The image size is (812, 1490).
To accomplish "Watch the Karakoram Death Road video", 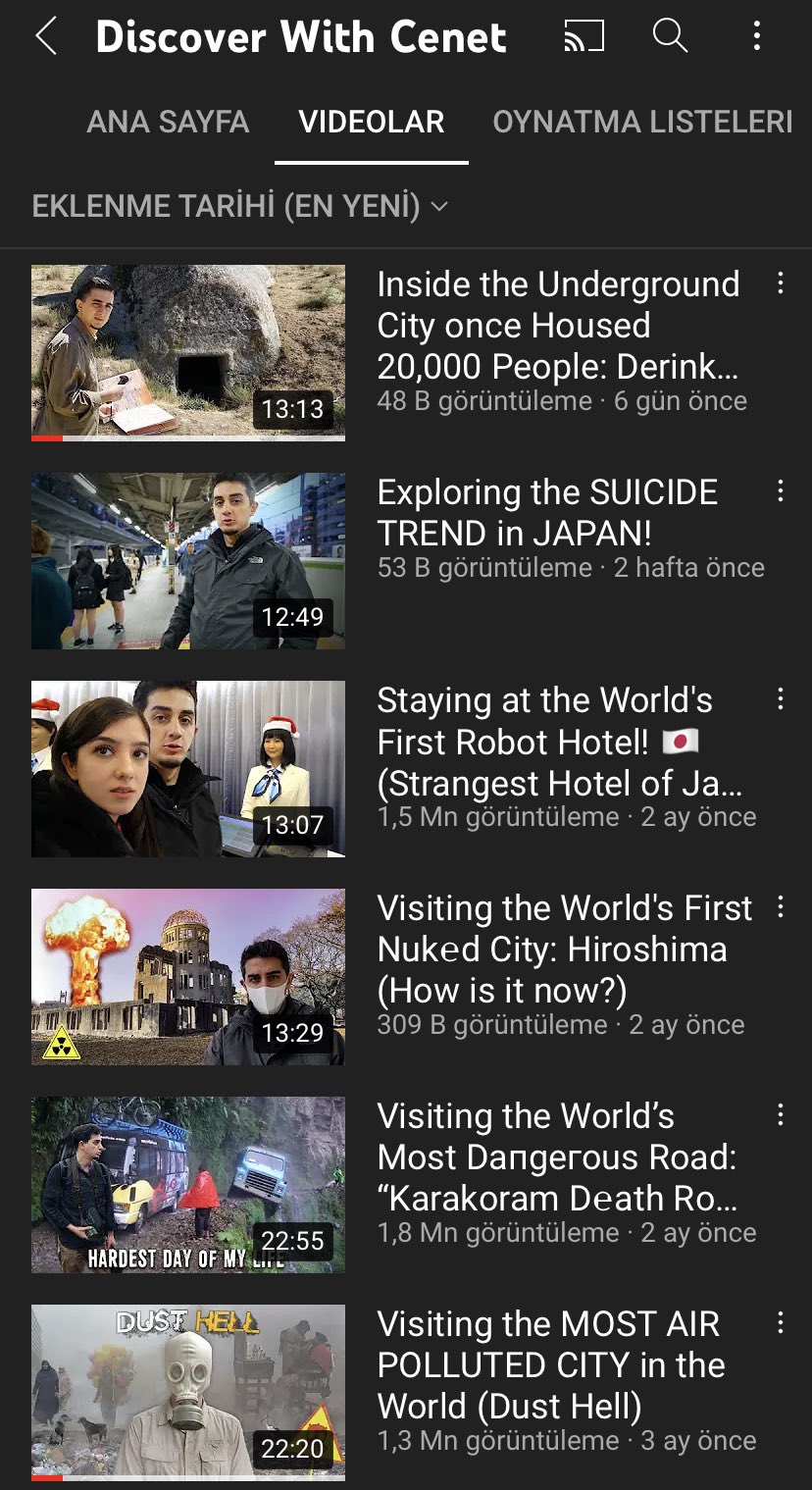I will coord(188,1184).
